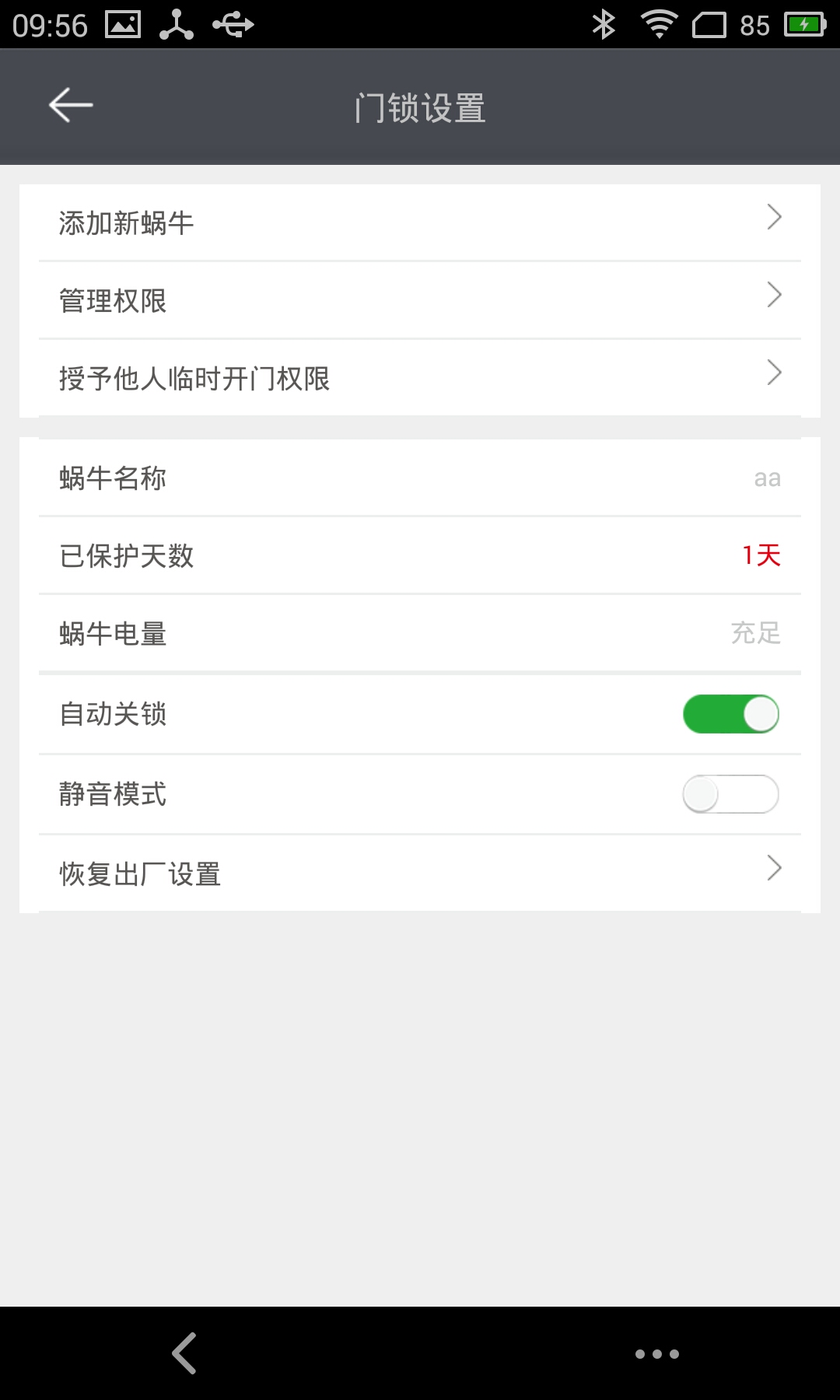Screen dimensions: 840x1400
Task: Go back using the top-left arrow
Action: [71, 105]
